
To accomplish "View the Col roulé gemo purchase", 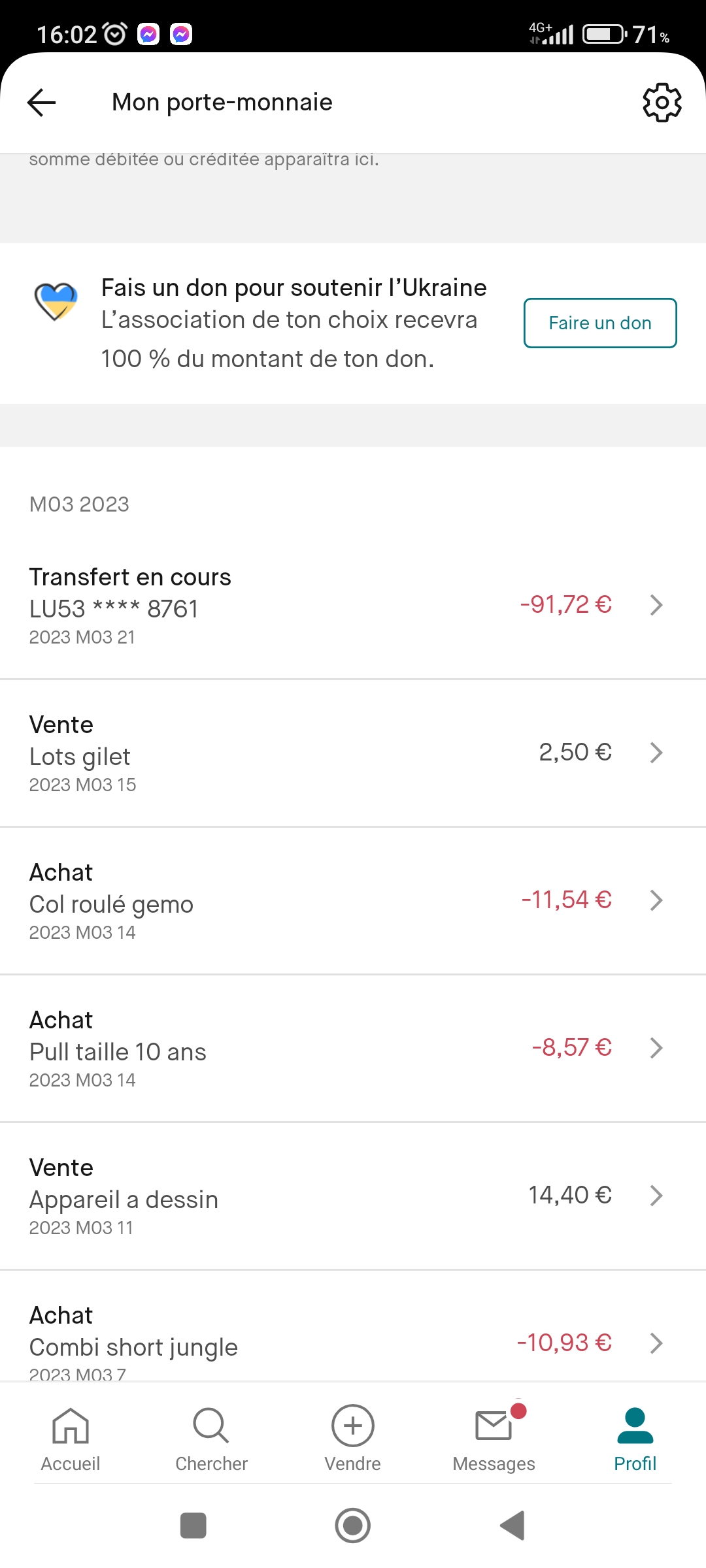I will pos(353,901).
